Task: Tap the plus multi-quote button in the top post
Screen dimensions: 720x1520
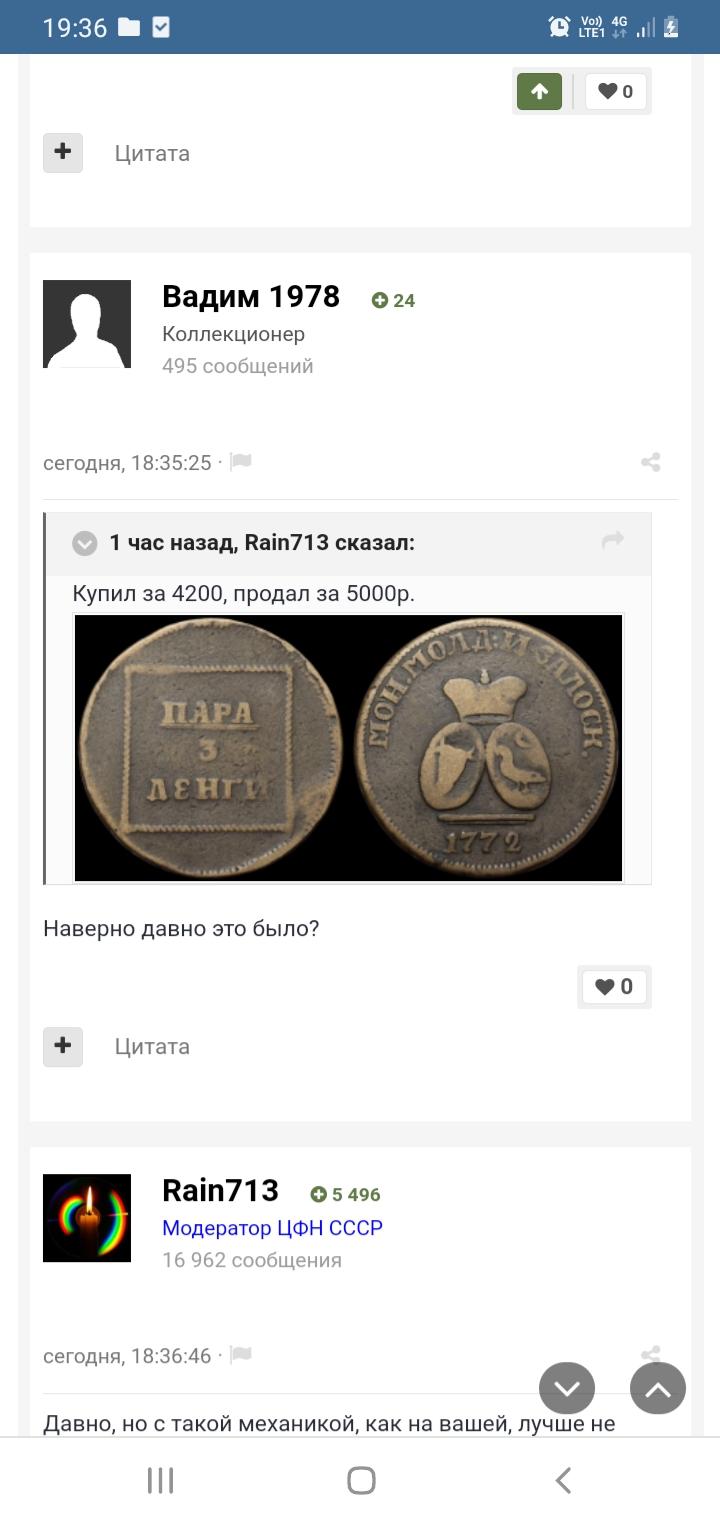Action: (63, 152)
